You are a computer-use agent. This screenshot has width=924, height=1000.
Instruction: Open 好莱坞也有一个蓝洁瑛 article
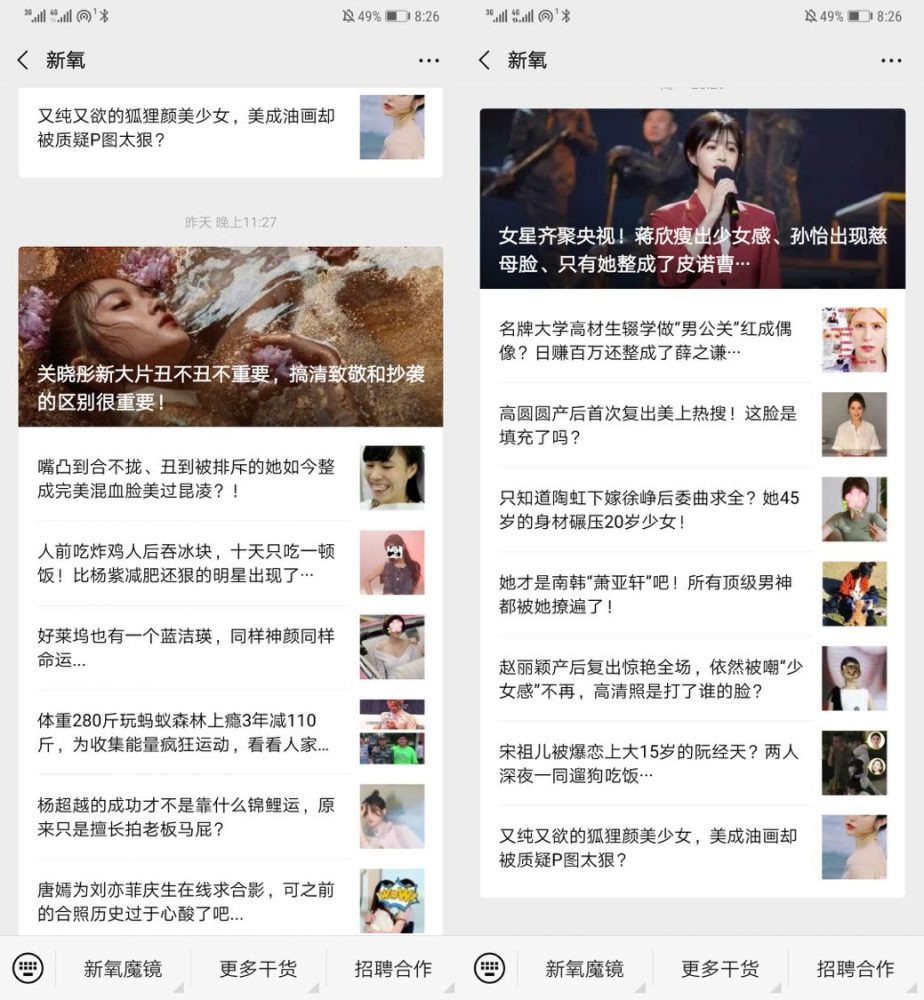pos(187,648)
